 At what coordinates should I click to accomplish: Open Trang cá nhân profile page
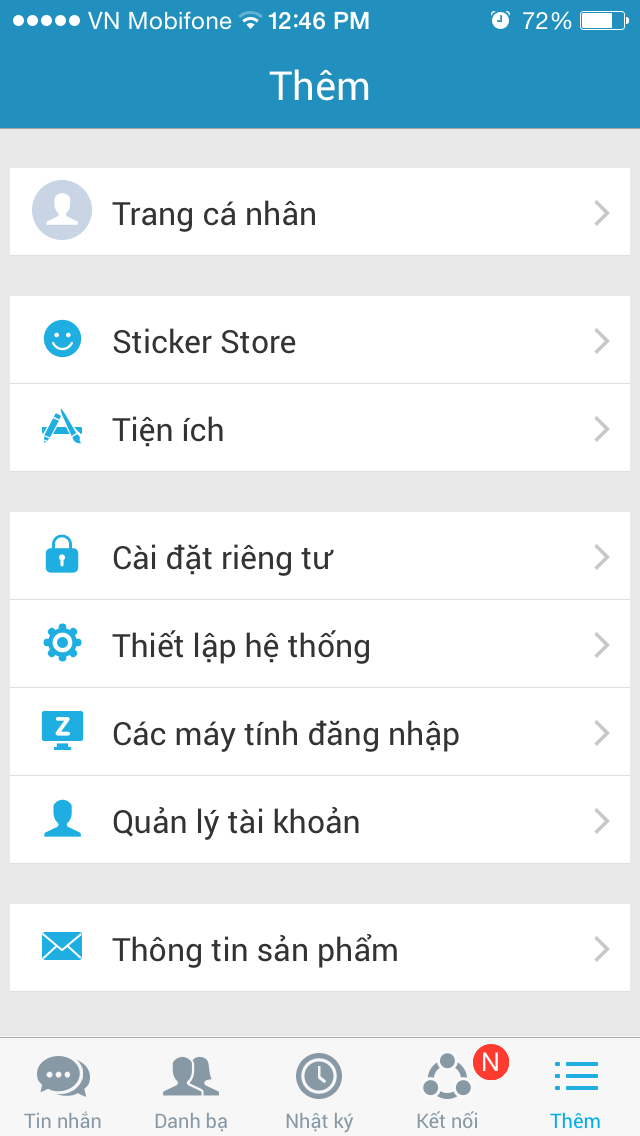(320, 212)
